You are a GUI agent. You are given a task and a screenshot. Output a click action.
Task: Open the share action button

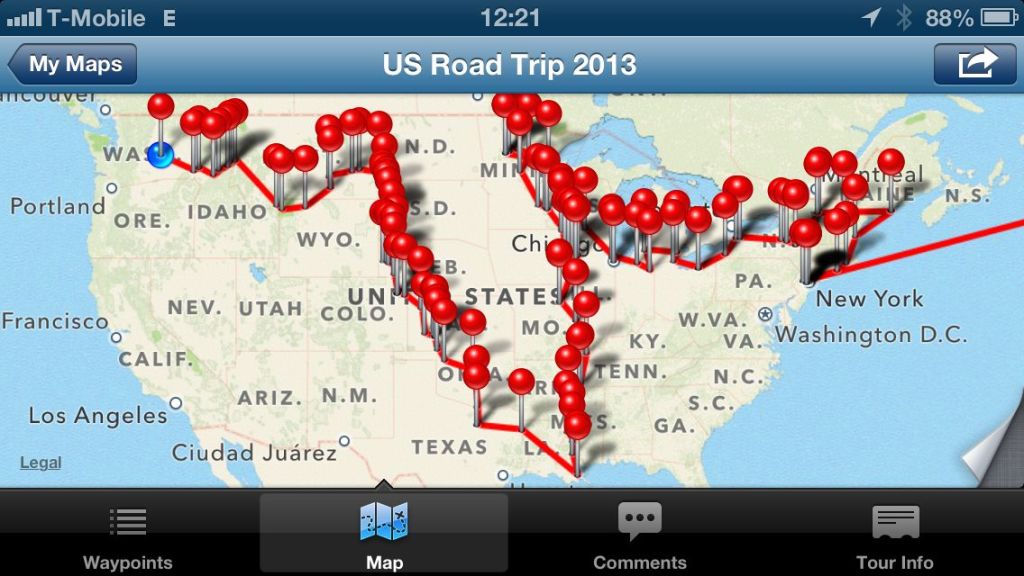tap(975, 65)
